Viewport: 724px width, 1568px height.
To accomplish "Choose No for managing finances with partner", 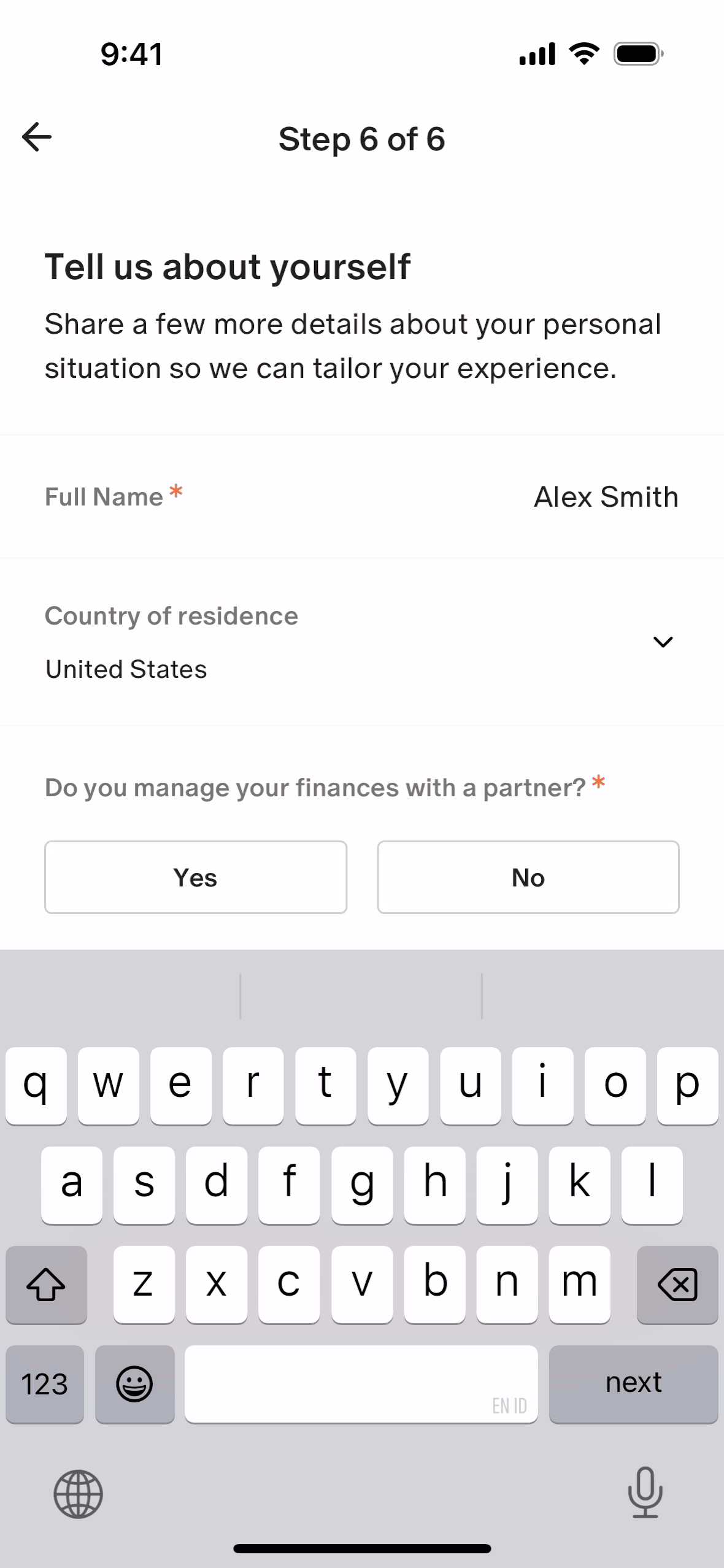I will tap(528, 877).
